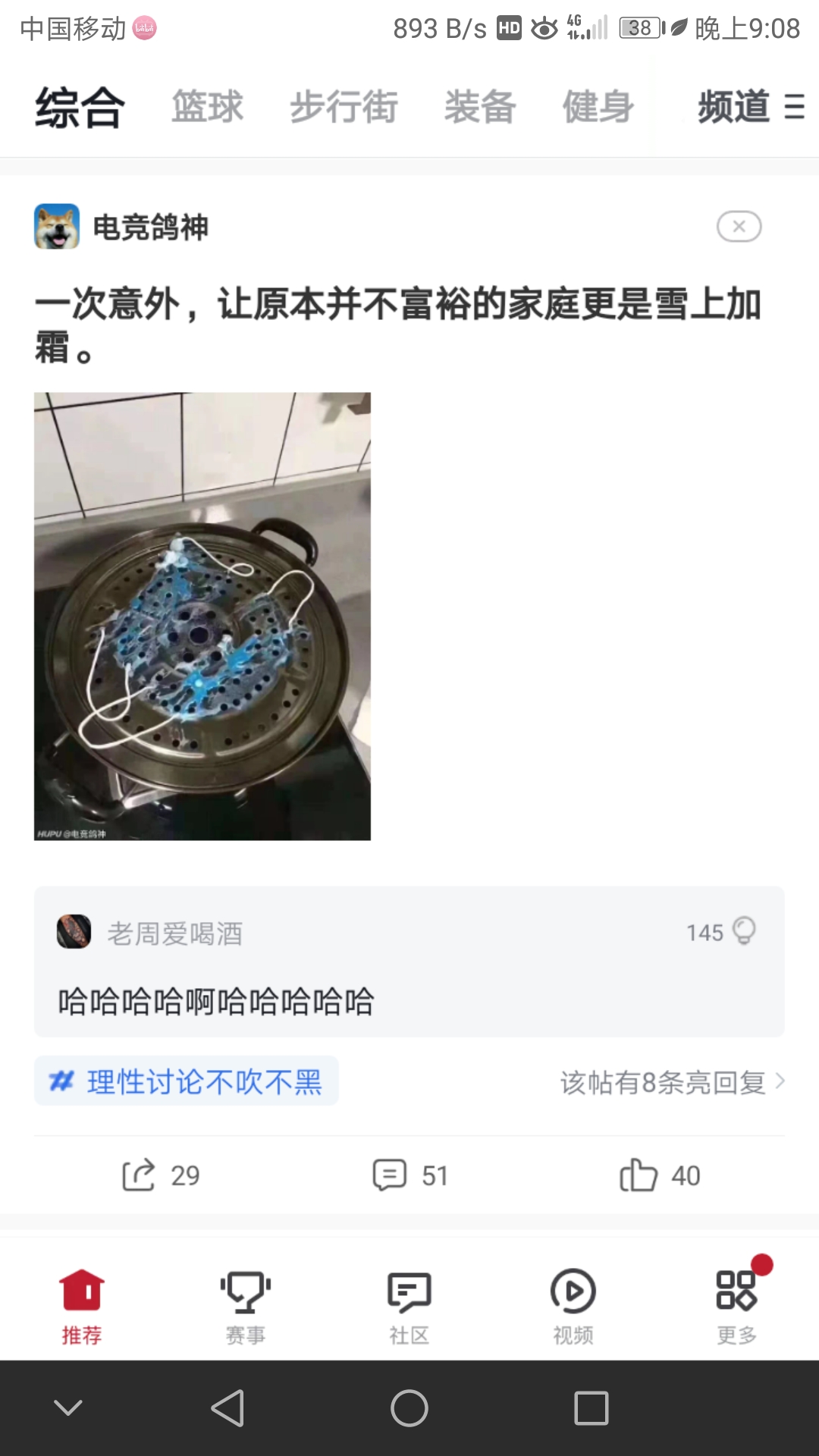Open the steamer pot photo in the post

pos(202,616)
